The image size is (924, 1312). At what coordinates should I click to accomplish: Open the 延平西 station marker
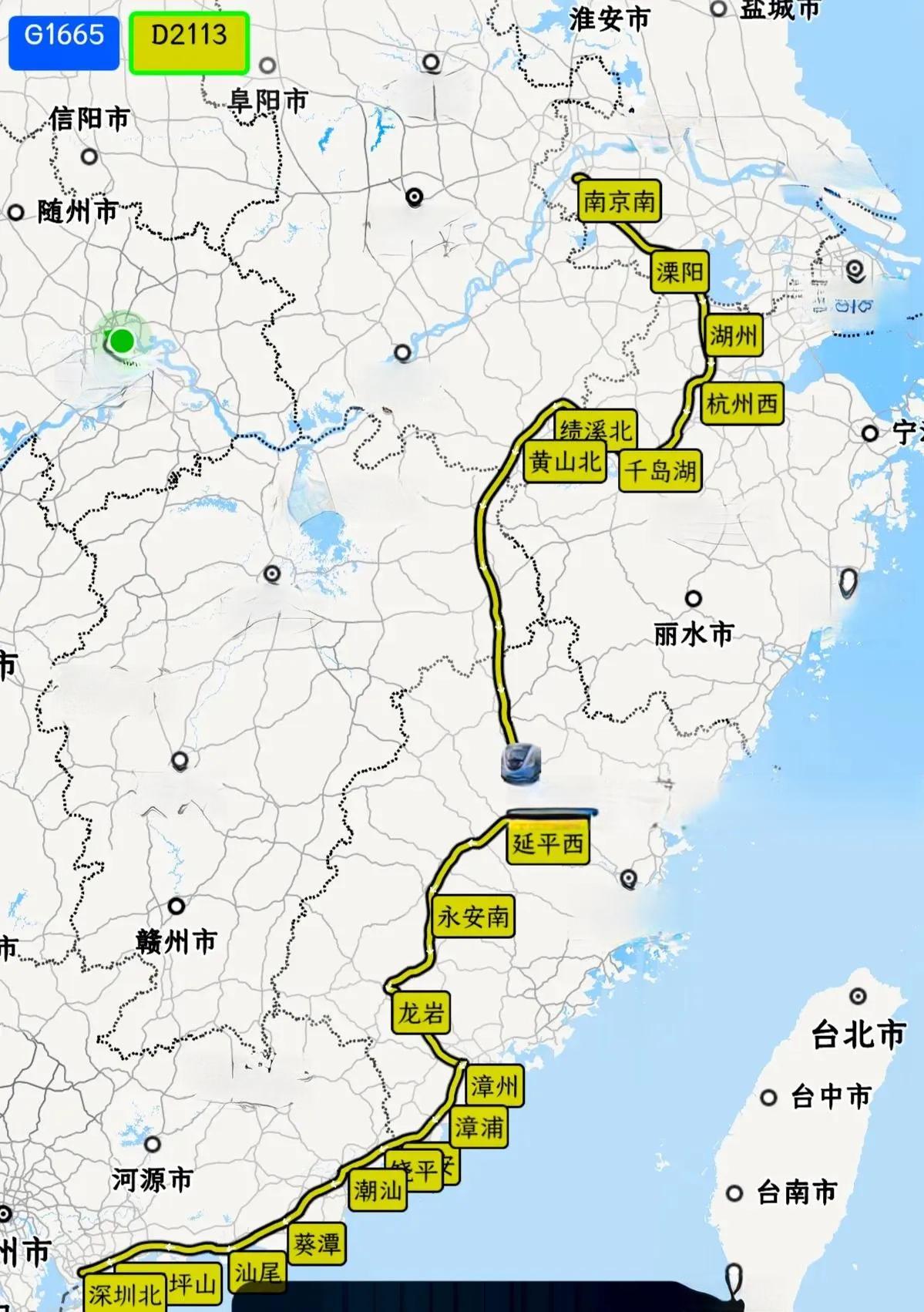(548, 843)
